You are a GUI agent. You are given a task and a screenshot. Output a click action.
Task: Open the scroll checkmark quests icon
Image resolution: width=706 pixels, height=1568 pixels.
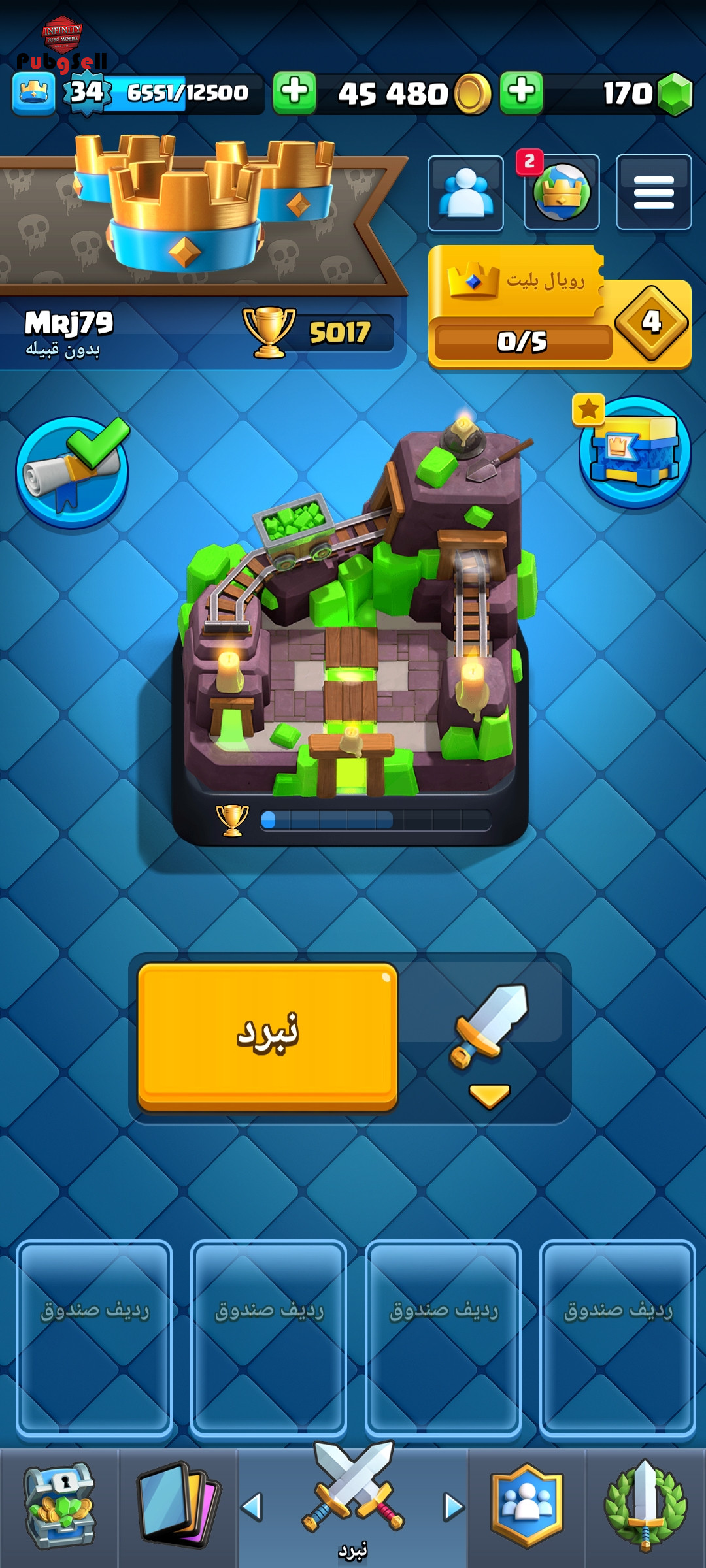coord(73,472)
